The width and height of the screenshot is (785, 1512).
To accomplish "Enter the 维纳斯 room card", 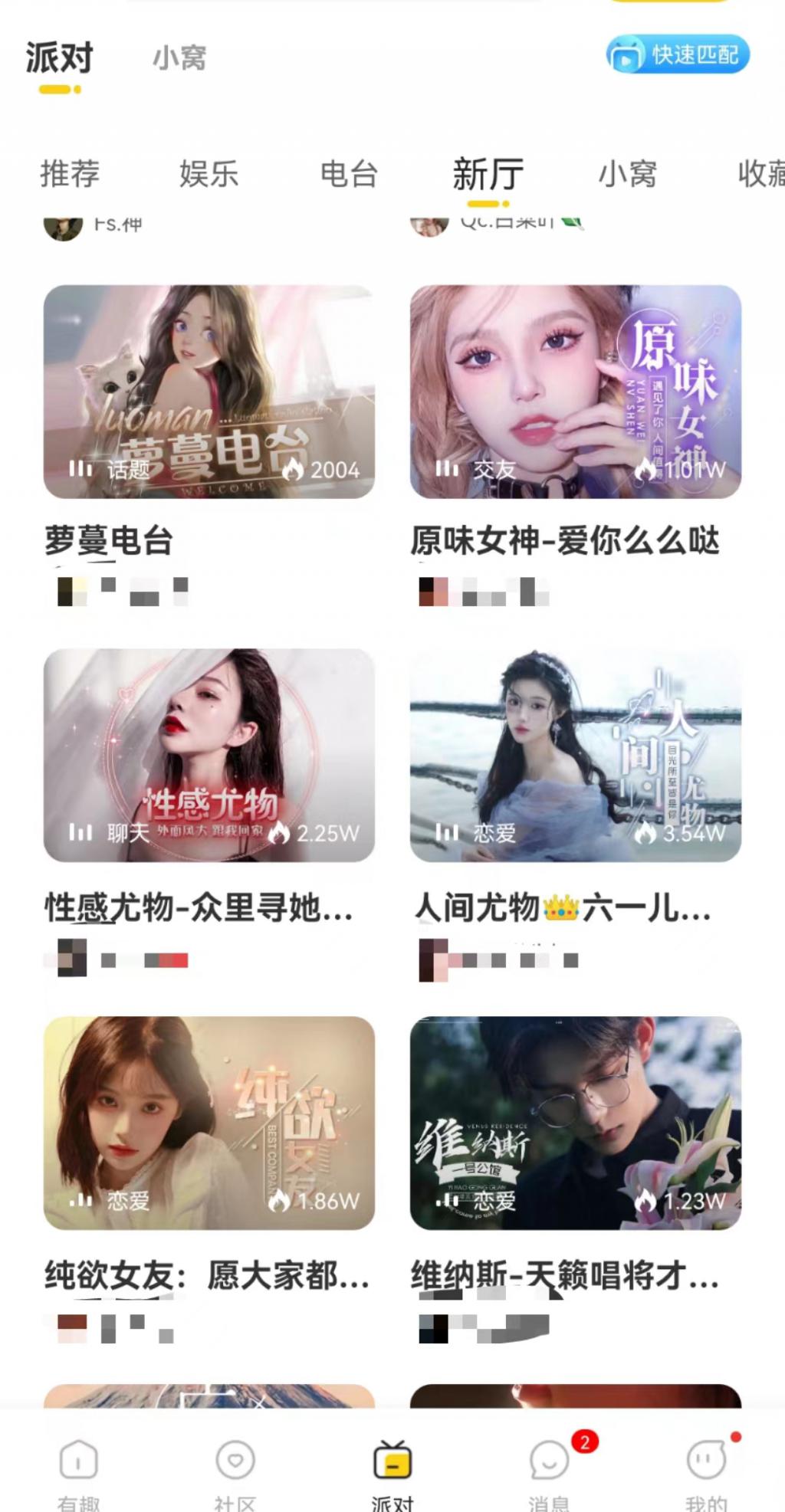I will tap(576, 1123).
